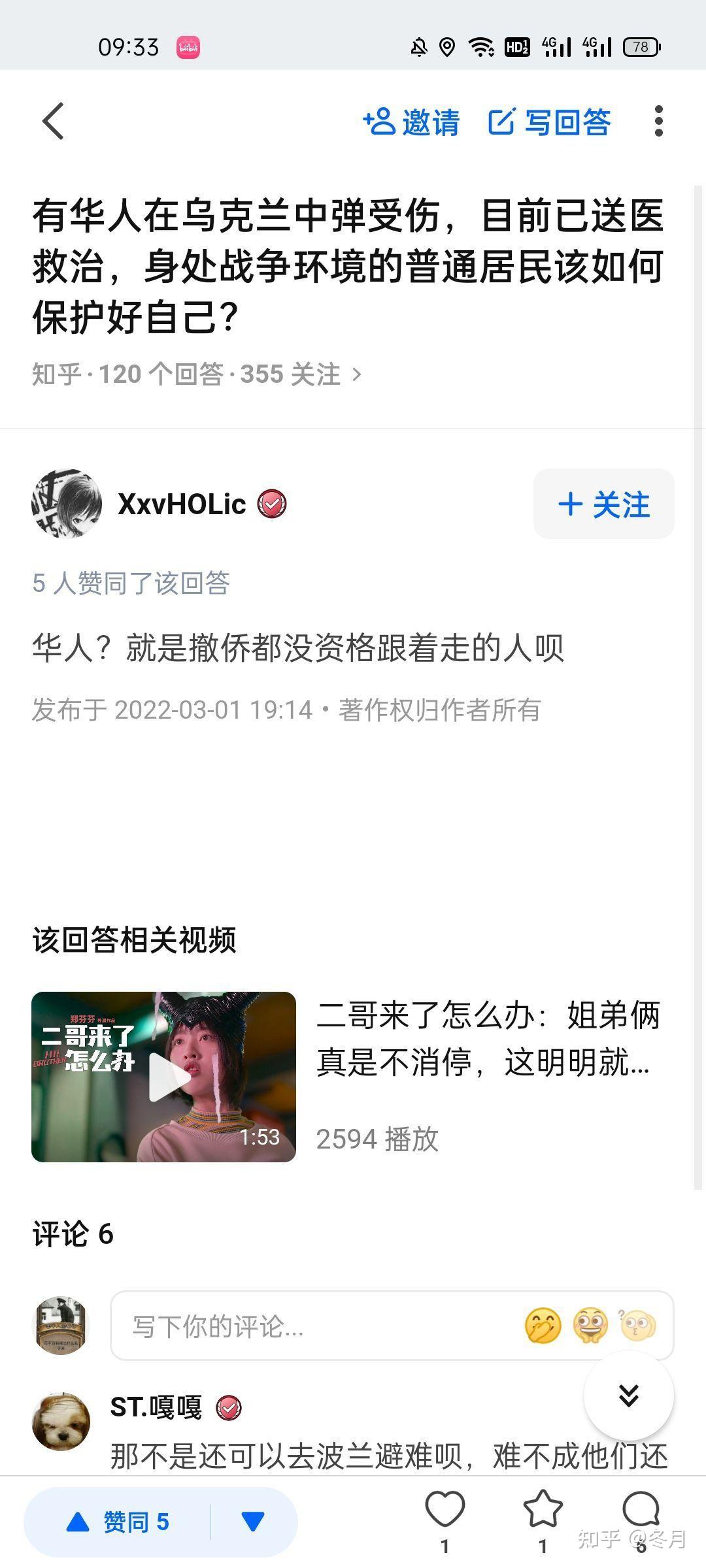706x1568 pixels.
Task: Tap 写回答 to write an answer
Action: click(x=549, y=122)
